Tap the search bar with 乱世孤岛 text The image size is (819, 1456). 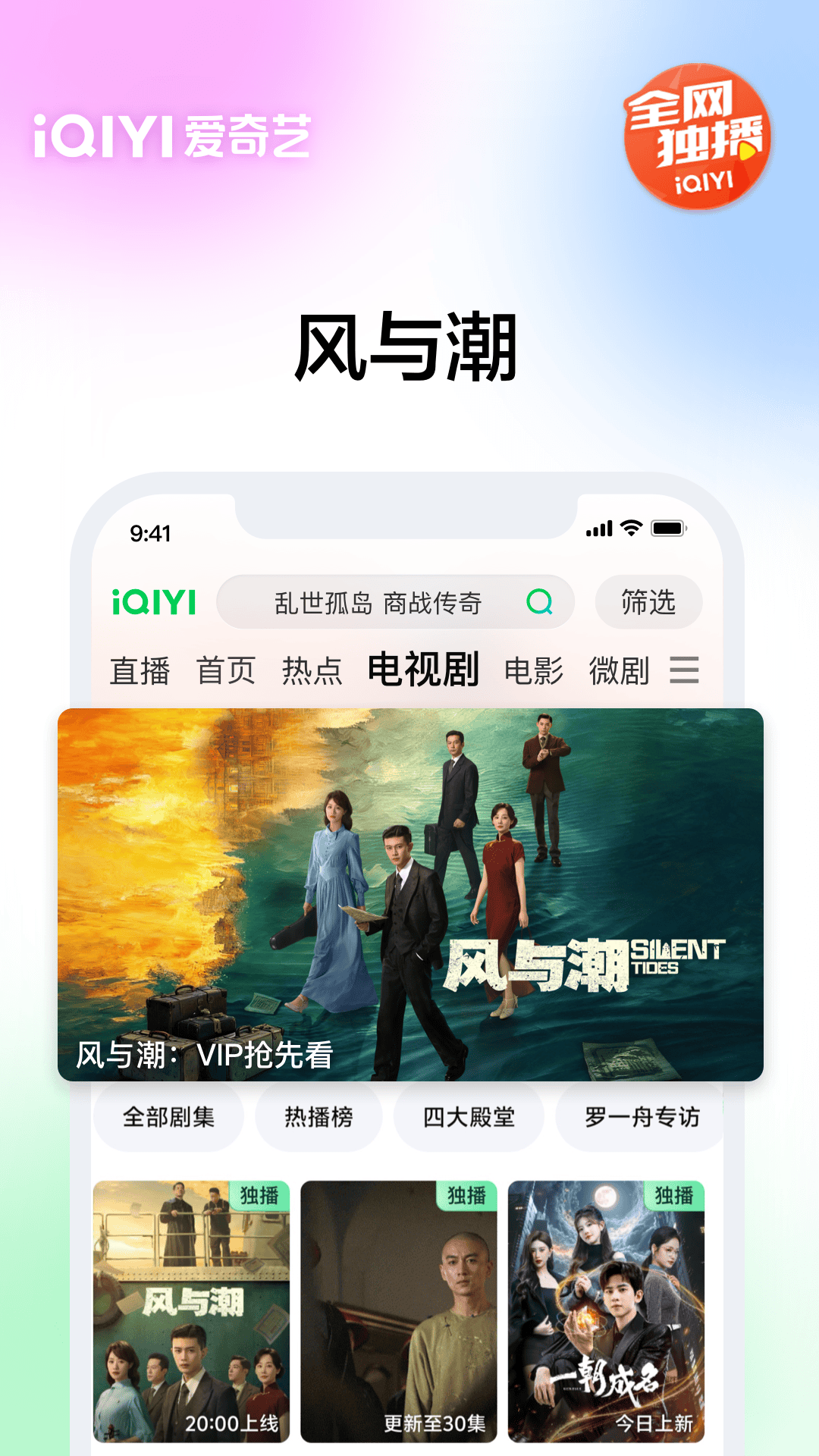coord(379,603)
